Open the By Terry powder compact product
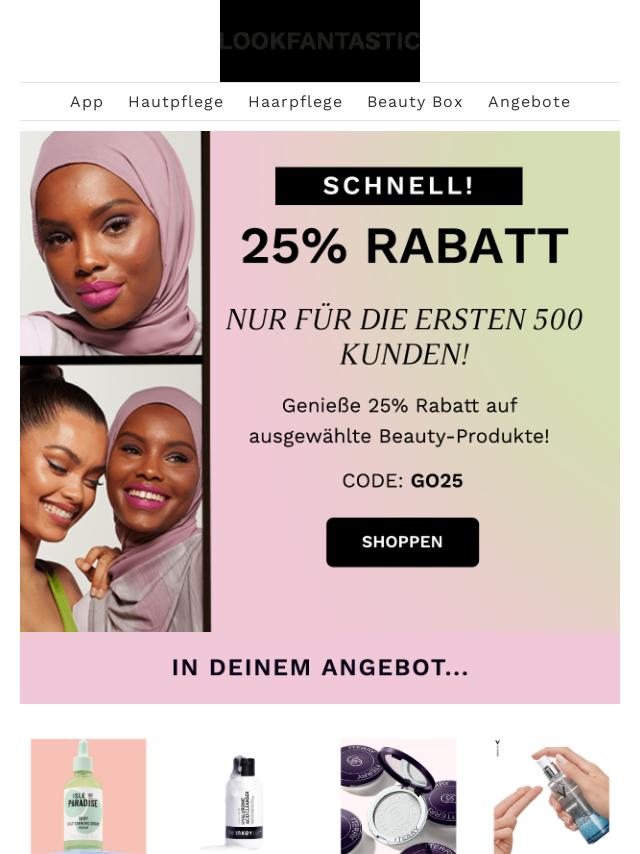This screenshot has width=640, height=854. tap(398, 796)
